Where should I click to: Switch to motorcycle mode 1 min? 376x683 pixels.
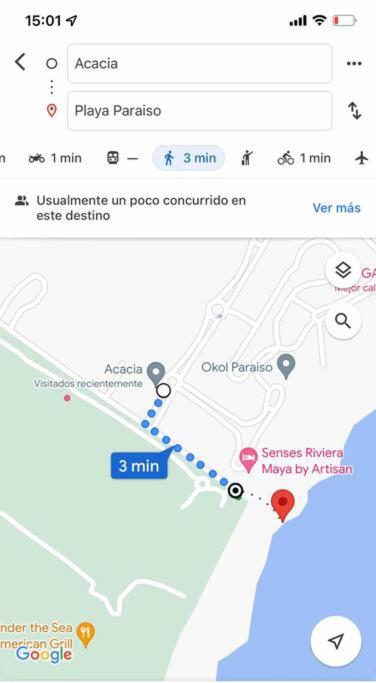click(55, 158)
